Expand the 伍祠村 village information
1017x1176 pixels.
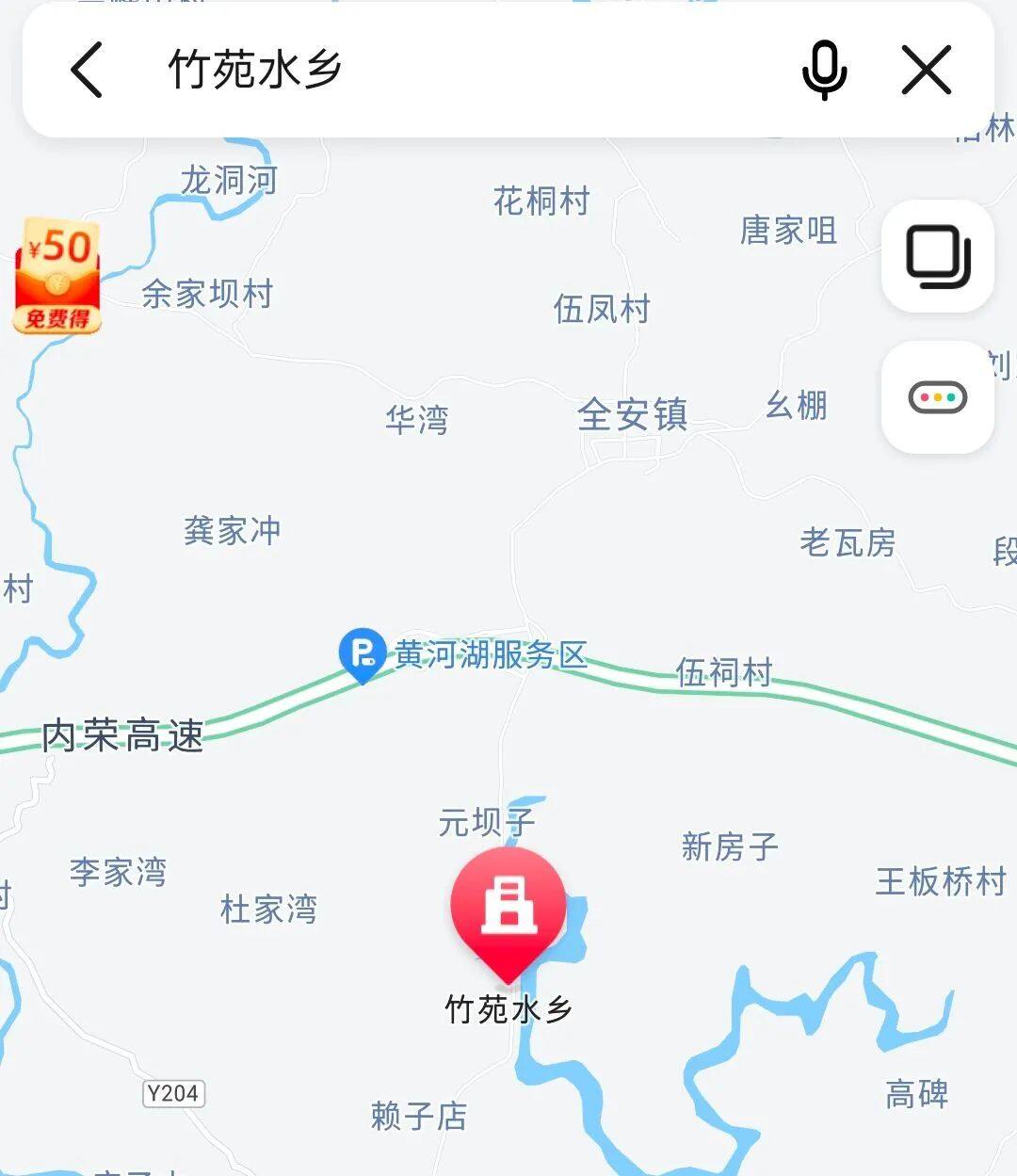(725, 671)
